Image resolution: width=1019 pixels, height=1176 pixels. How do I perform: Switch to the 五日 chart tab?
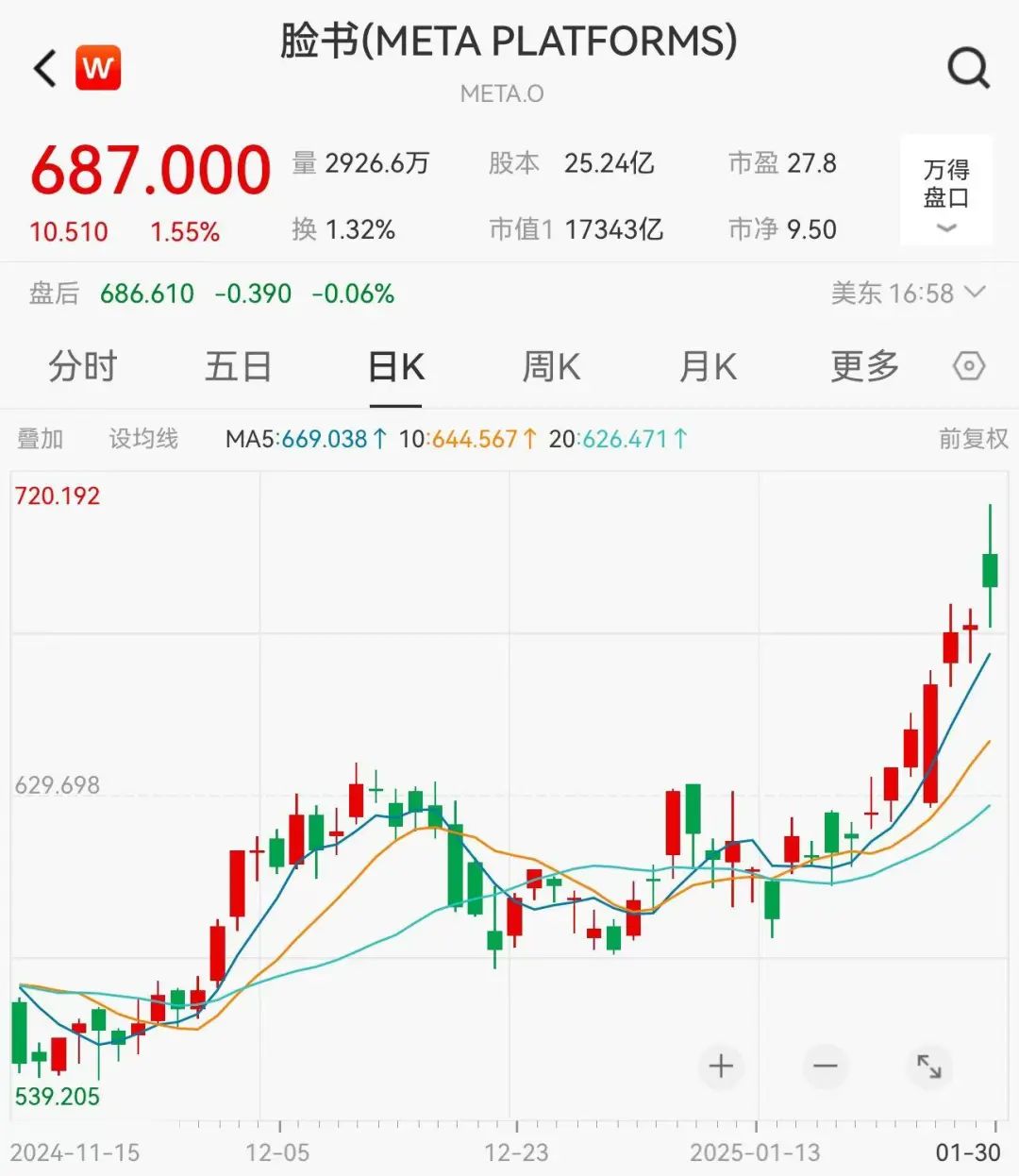coord(238,366)
